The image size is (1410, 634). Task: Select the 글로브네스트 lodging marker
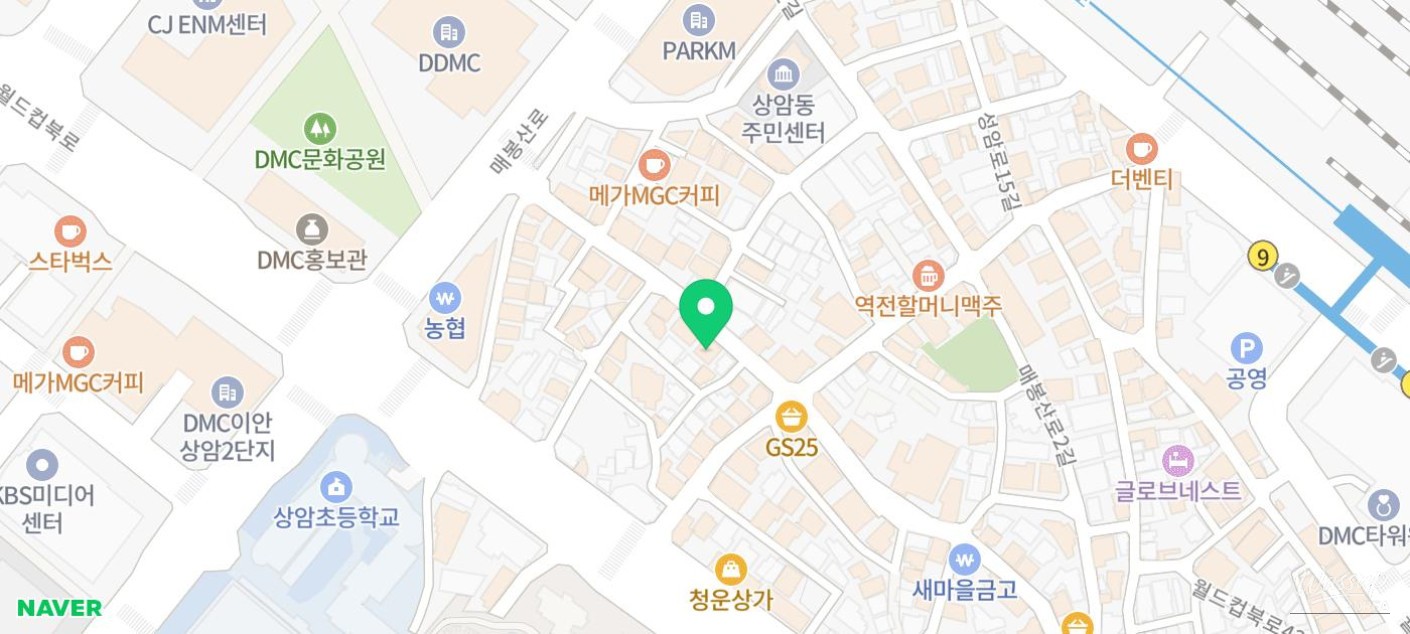coord(1178,461)
